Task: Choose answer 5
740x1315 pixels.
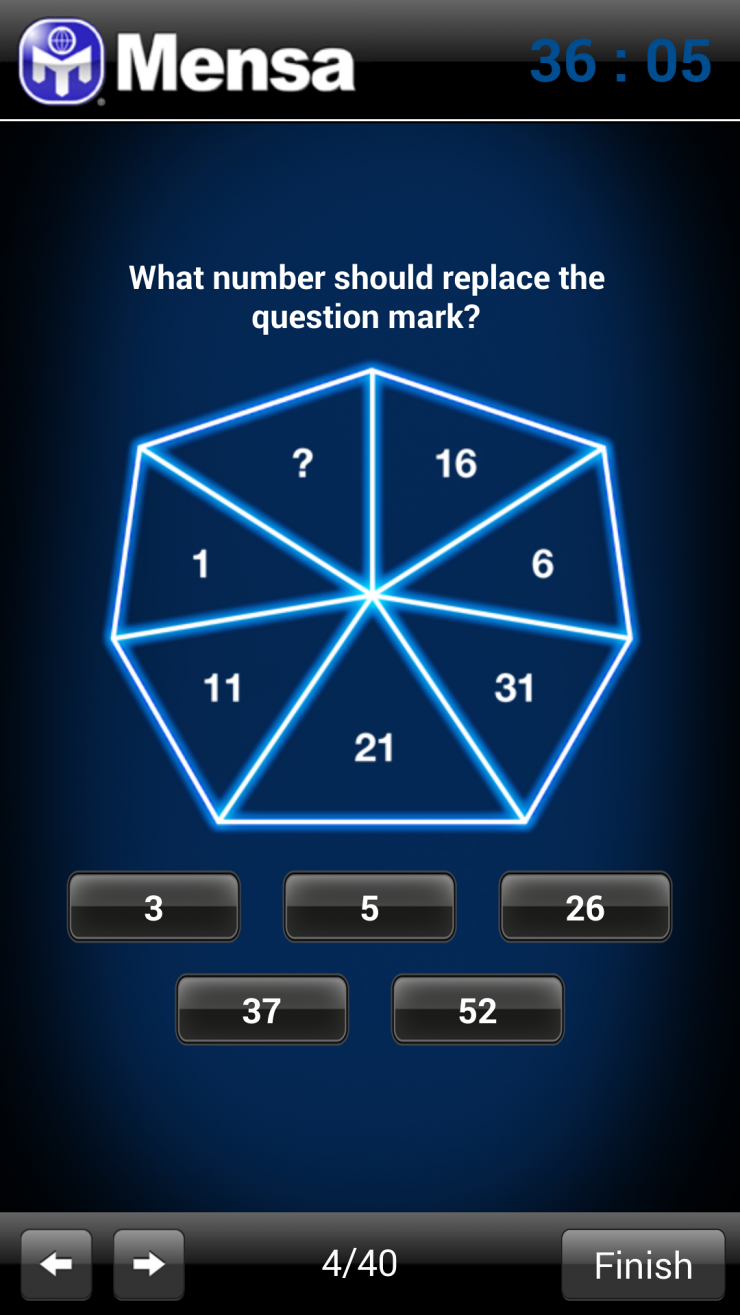Action: 370,907
